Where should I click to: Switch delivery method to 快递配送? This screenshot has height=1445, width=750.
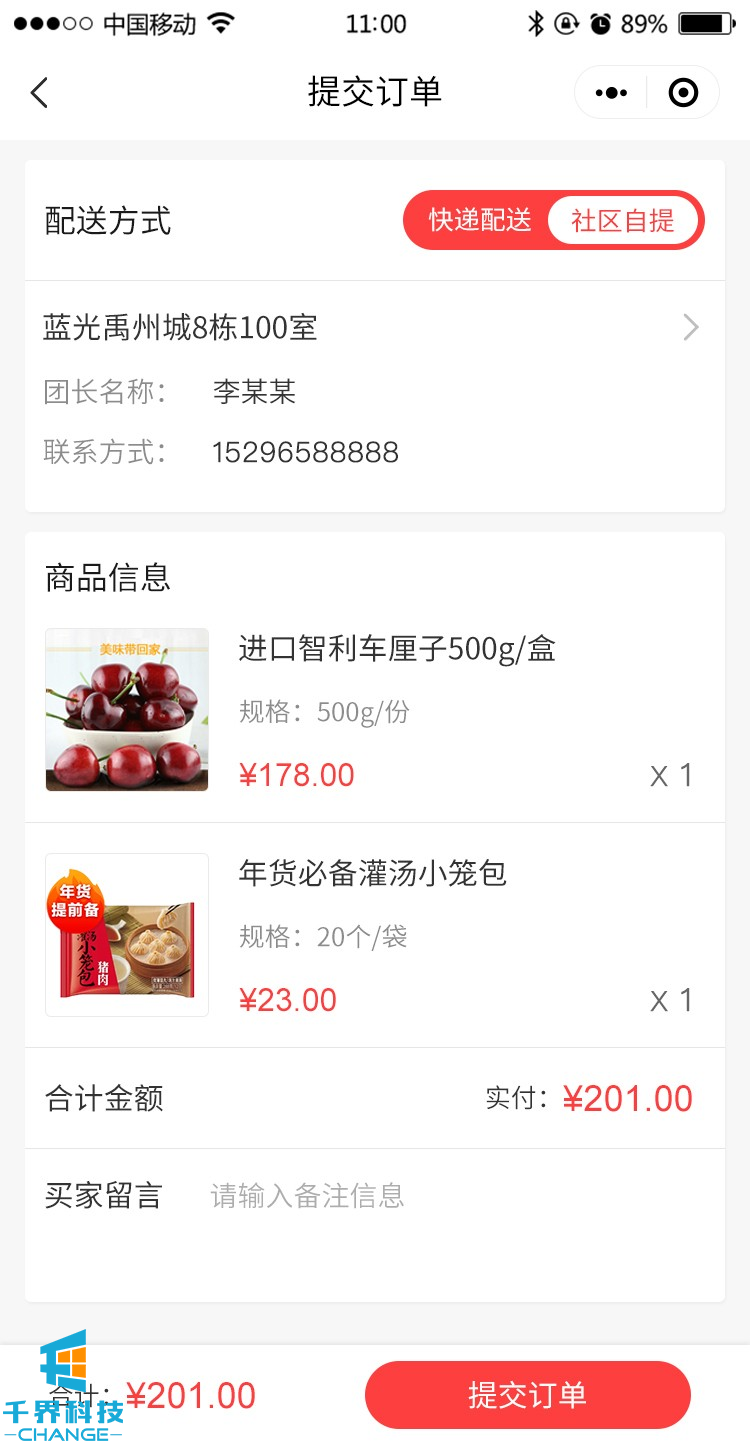point(480,220)
